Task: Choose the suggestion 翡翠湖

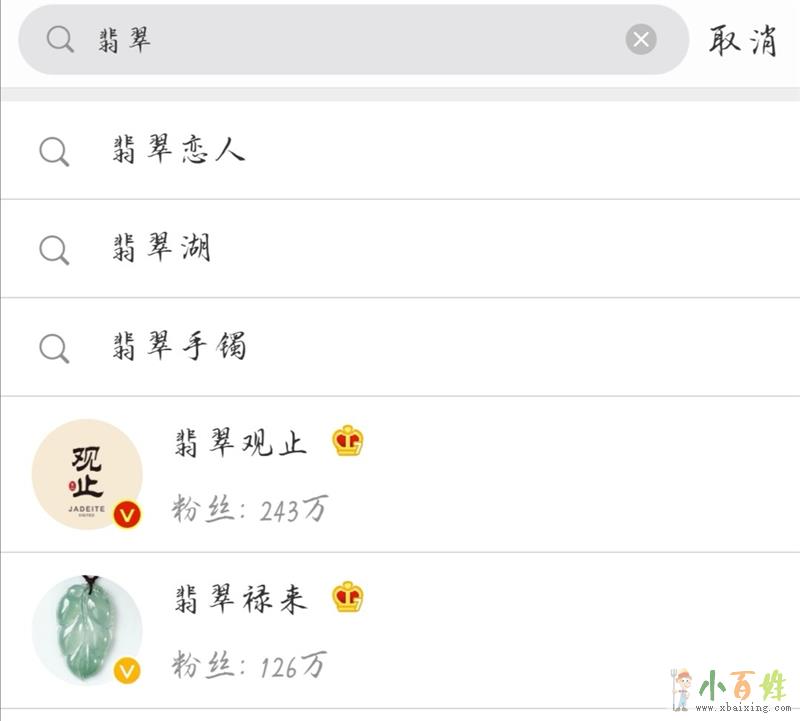Action: pyautogui.click(x=162, y=248)
